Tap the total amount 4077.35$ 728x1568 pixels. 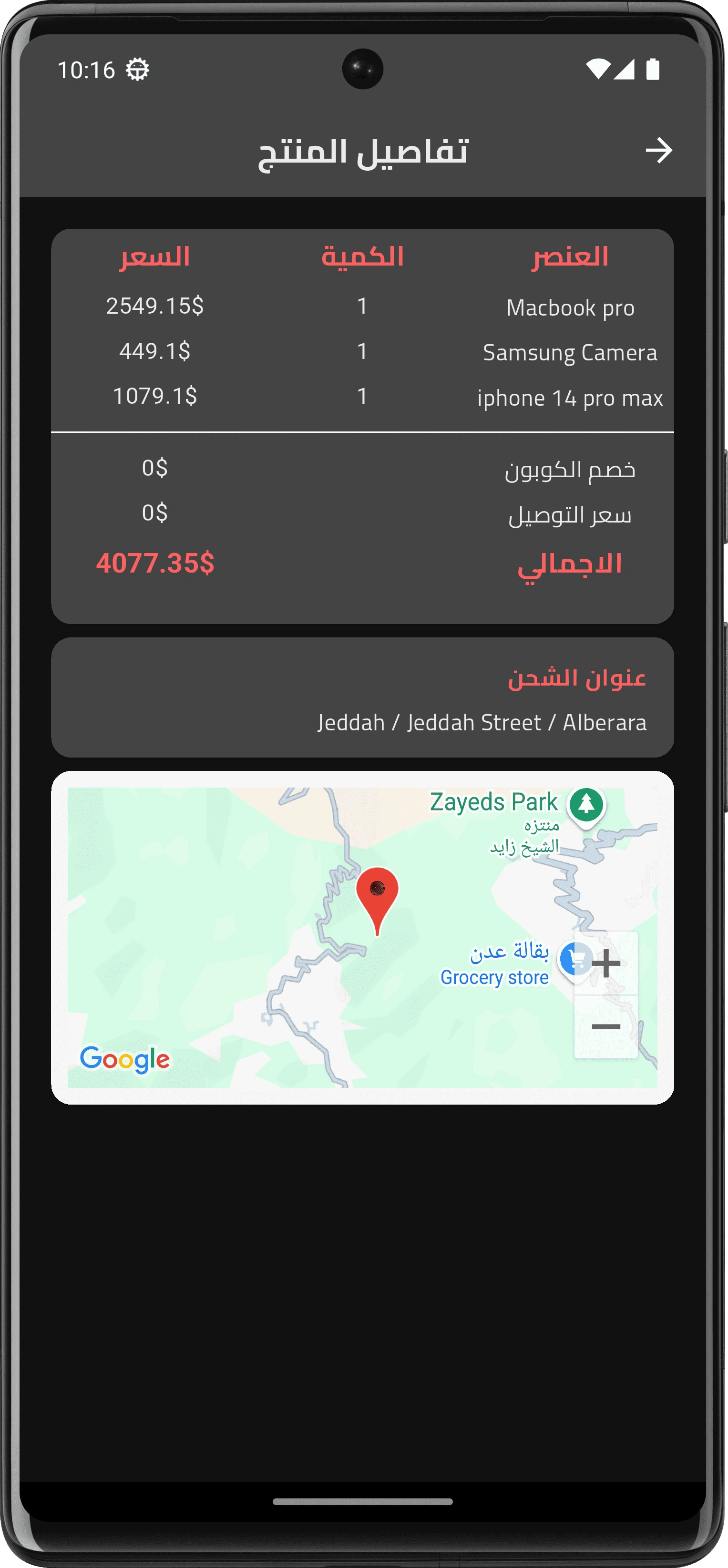(x=154, y=564)
